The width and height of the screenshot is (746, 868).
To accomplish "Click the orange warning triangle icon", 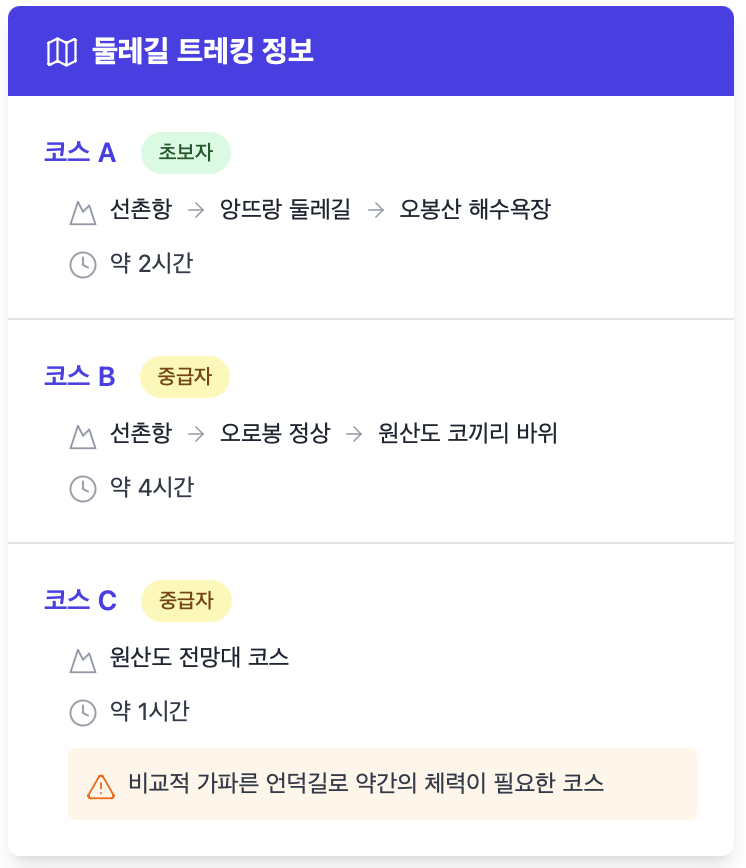I will (97, 784).
